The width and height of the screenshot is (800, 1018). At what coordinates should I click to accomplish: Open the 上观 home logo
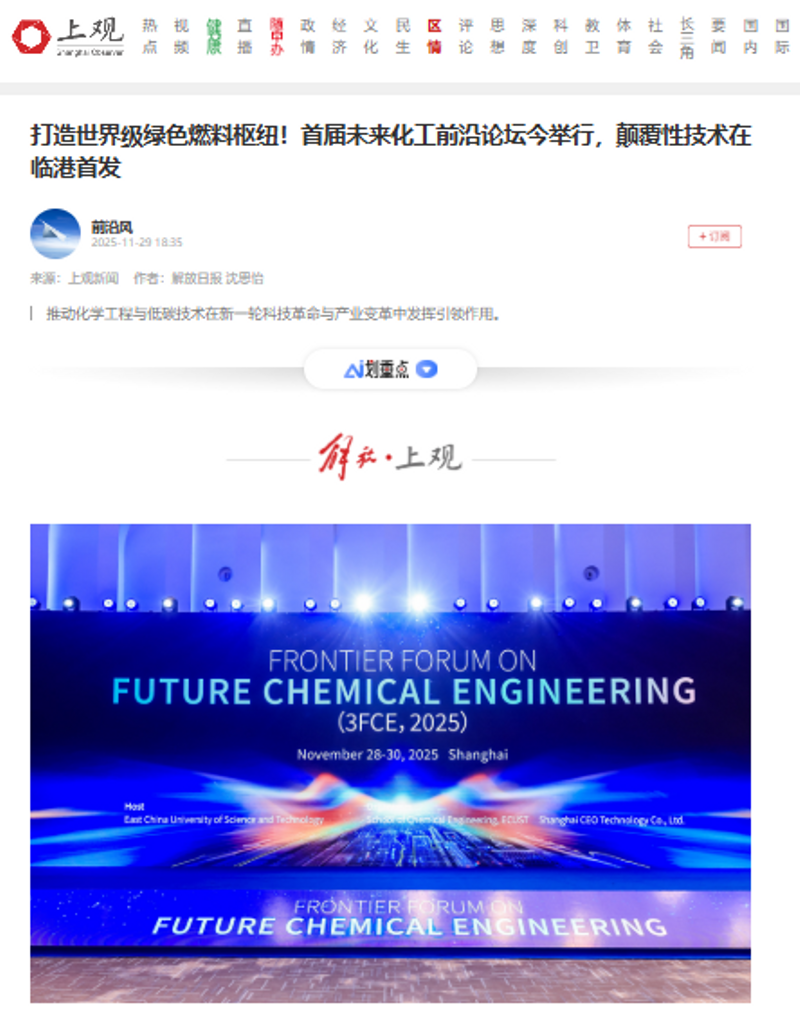click(x=68, y=36)
